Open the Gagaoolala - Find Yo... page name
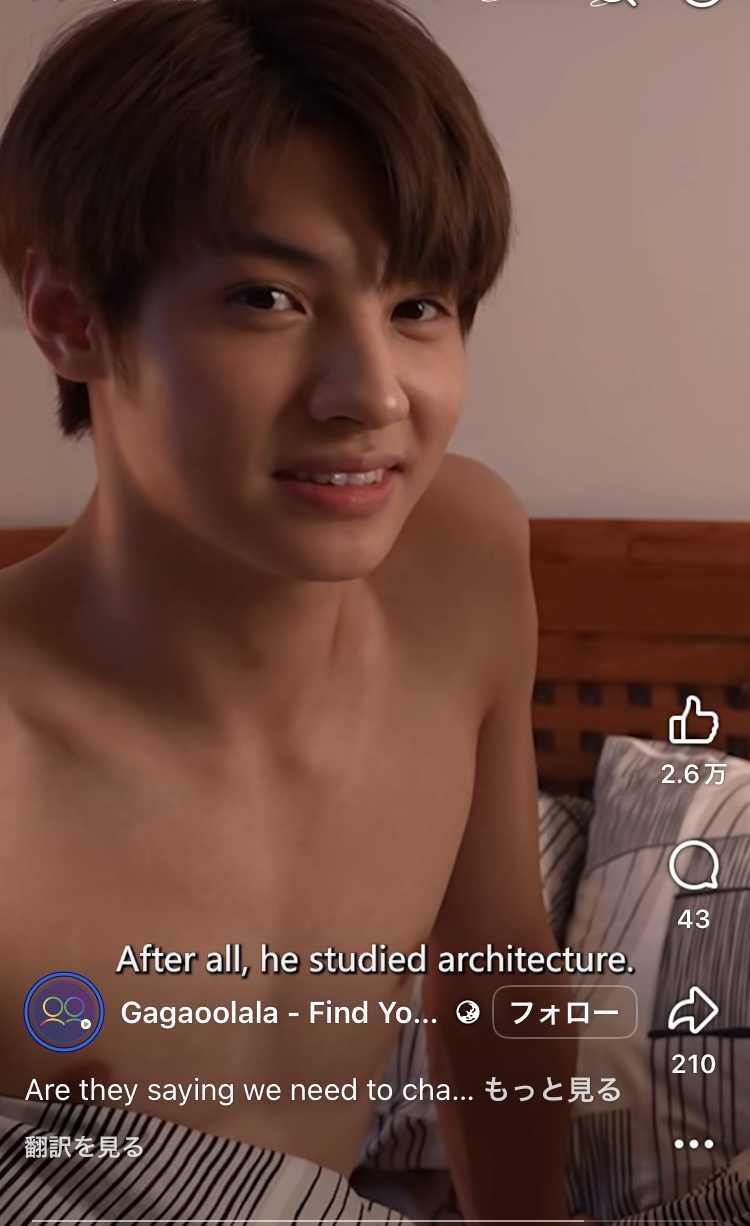The image size is (750, 1226). (x=279, y=1013)
